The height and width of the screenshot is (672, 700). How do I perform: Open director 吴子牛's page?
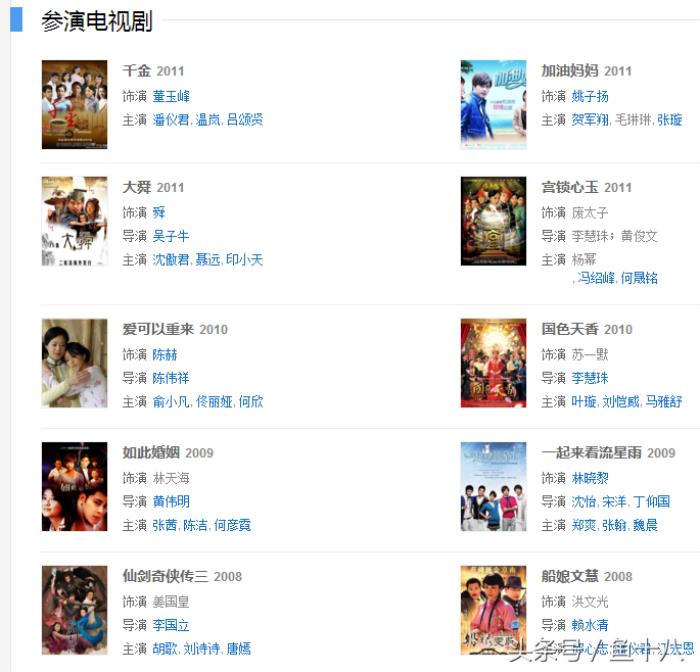click(x=171, y=236)
